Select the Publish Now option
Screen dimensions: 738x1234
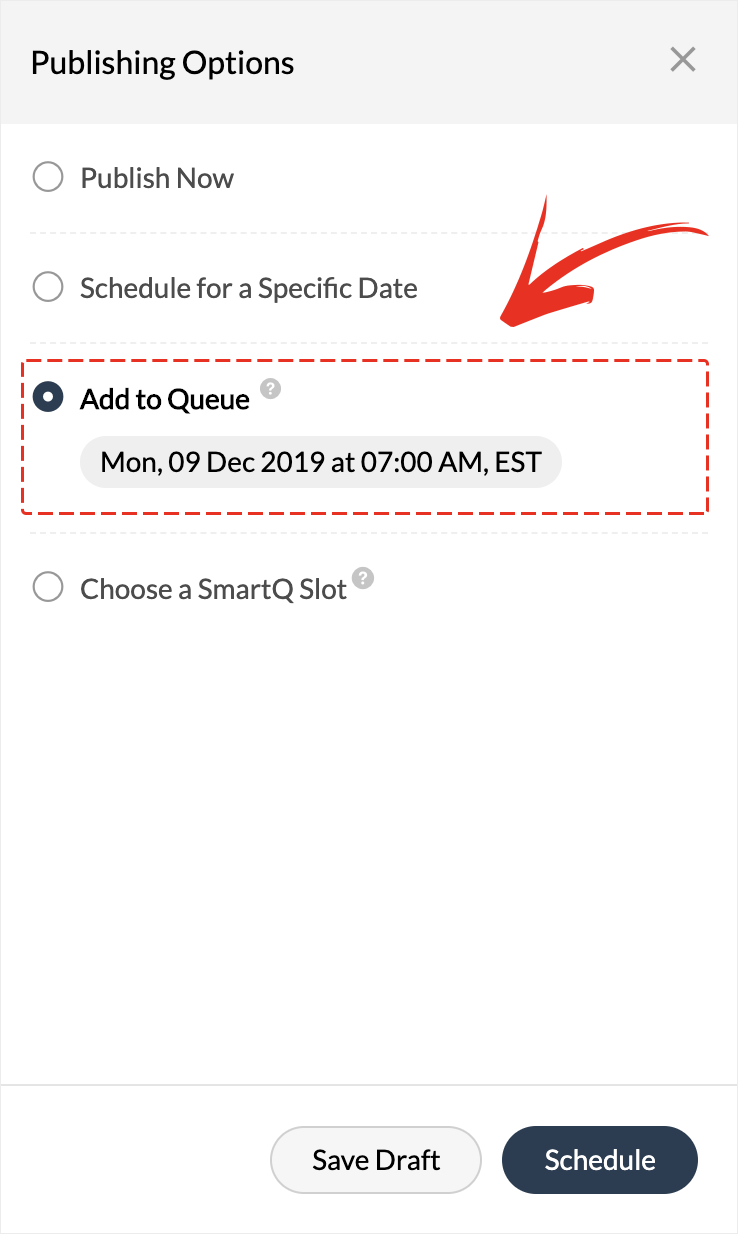[48, 178]
